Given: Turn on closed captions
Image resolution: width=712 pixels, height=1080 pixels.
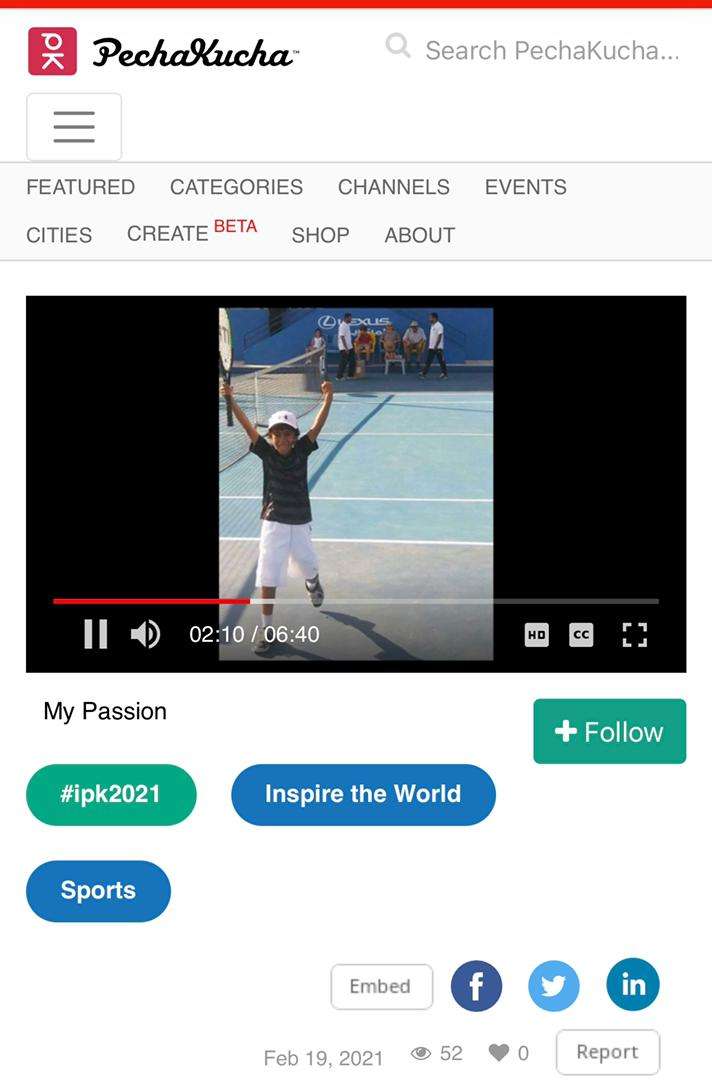Looking at the screenshot, I should click(581, 635).
